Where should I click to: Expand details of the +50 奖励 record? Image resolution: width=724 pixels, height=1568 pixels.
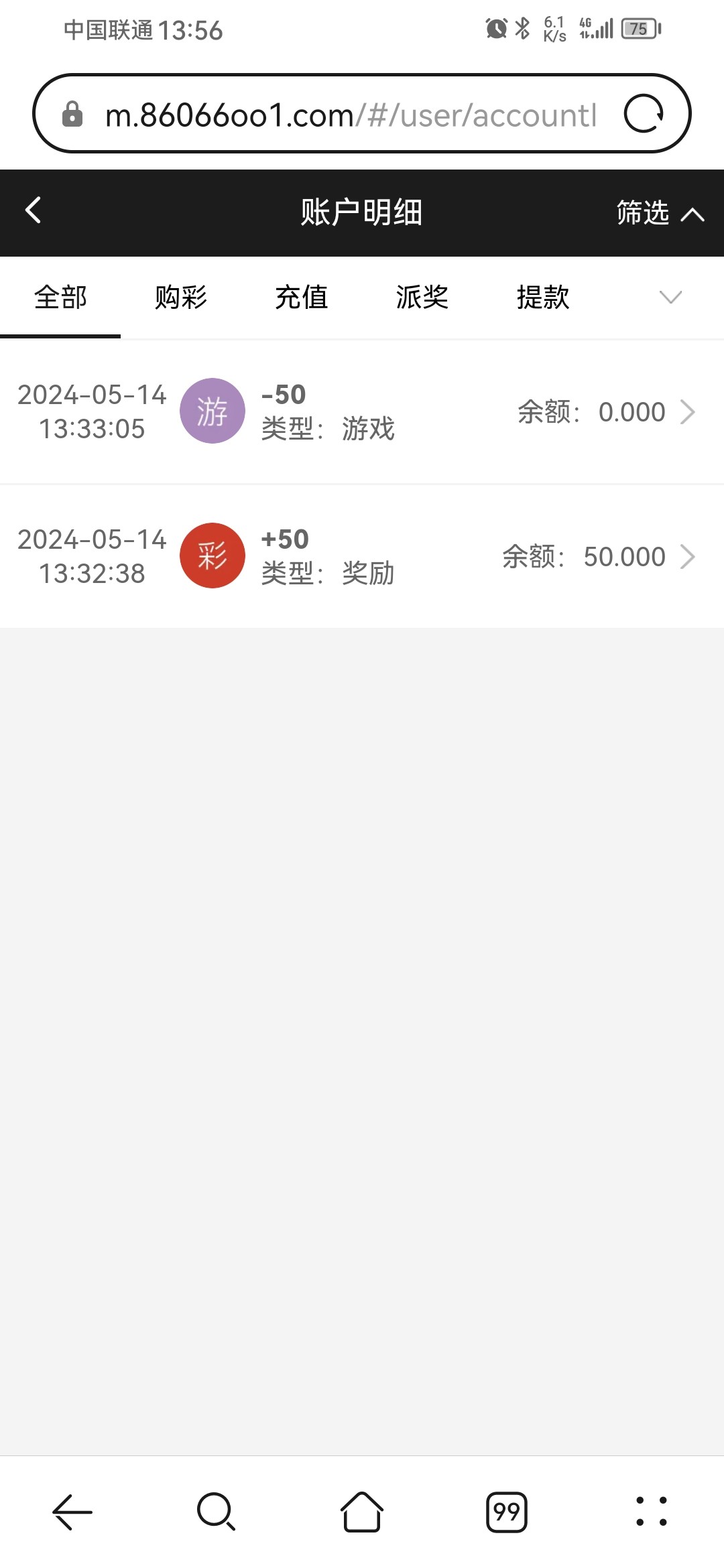(x=689, y=556)
